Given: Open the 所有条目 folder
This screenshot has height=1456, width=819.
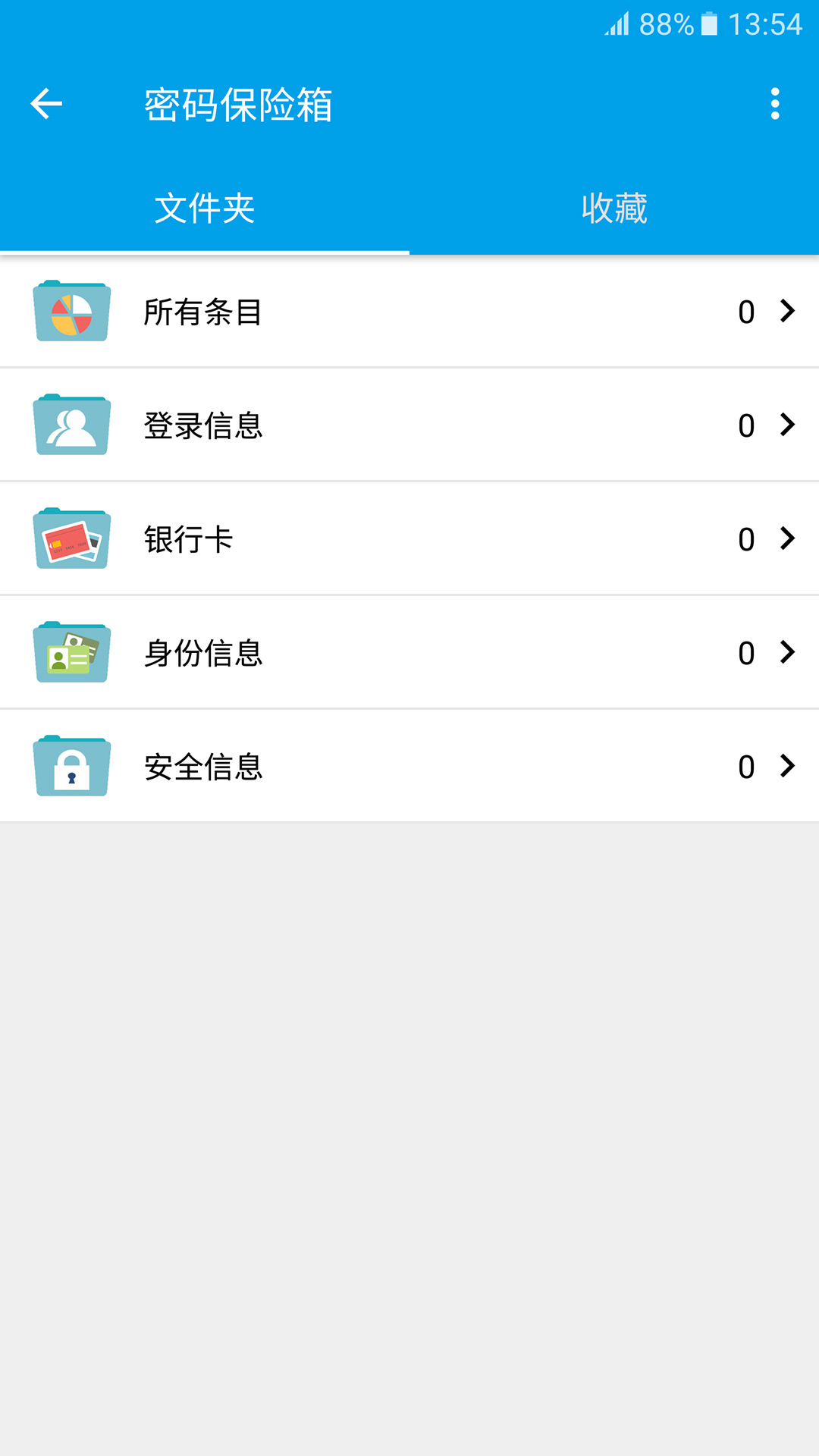Looking at the screenshot, I should (409, 311).
